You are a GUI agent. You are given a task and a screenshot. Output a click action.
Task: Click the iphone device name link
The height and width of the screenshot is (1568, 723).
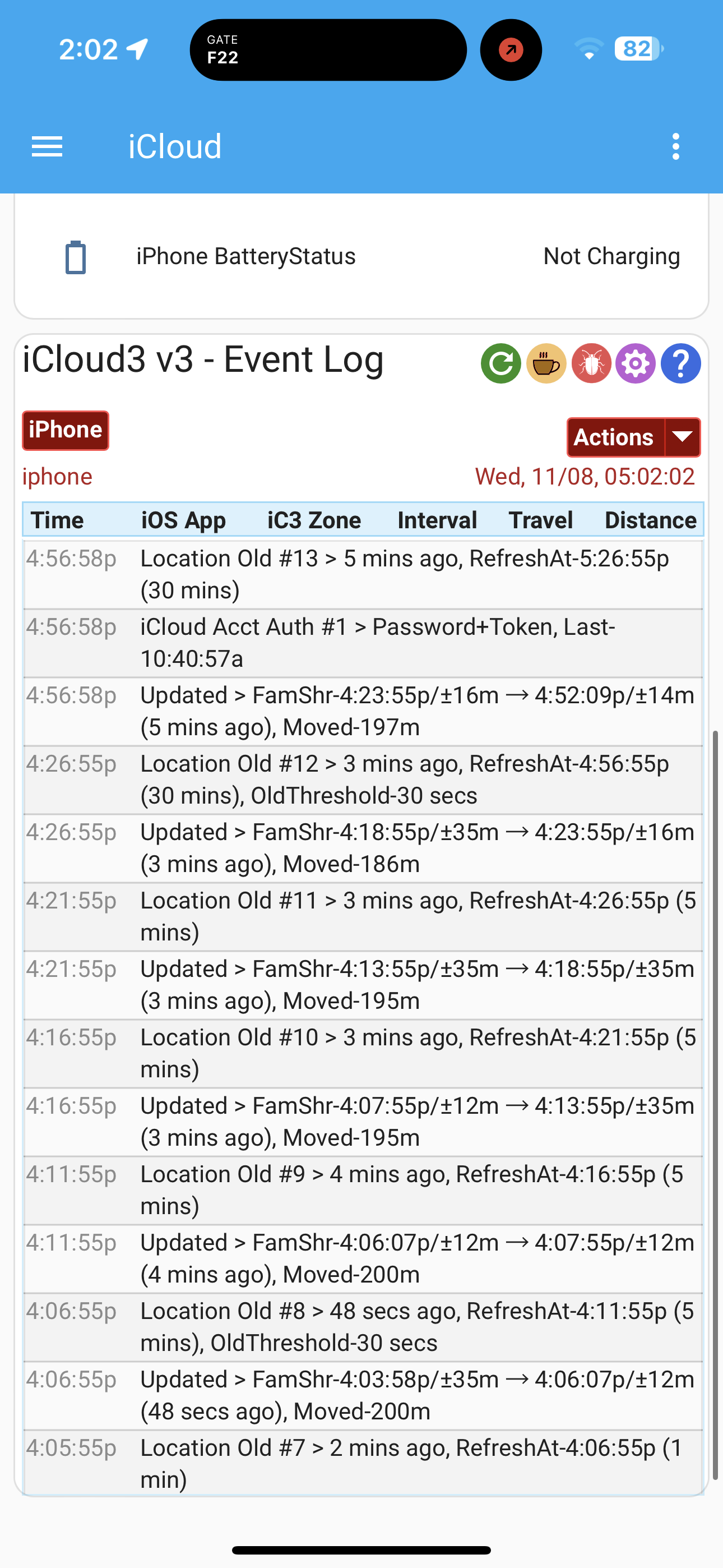pos(57,477)
